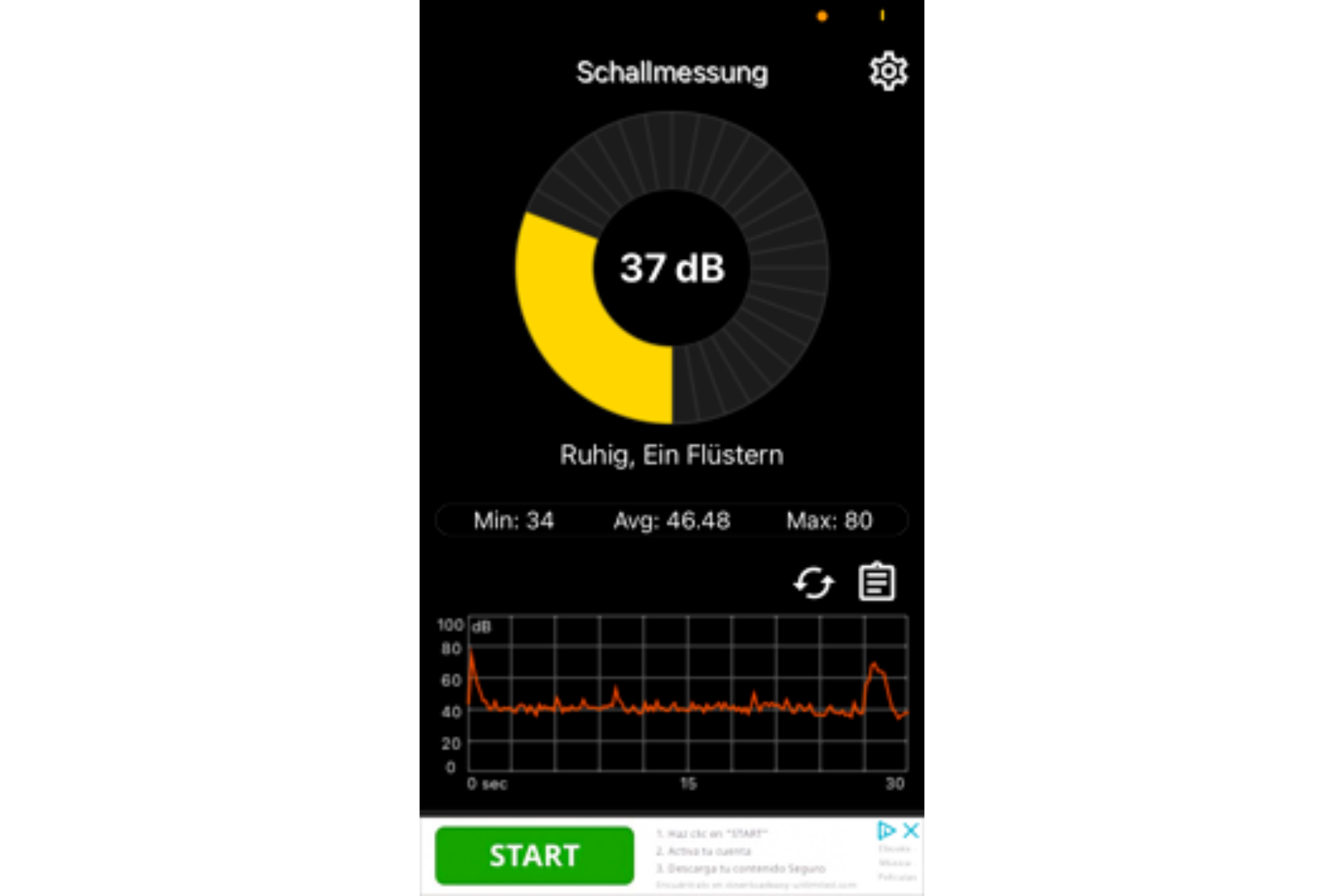
Task: Close the ad banner
Action: coord(911,831)
